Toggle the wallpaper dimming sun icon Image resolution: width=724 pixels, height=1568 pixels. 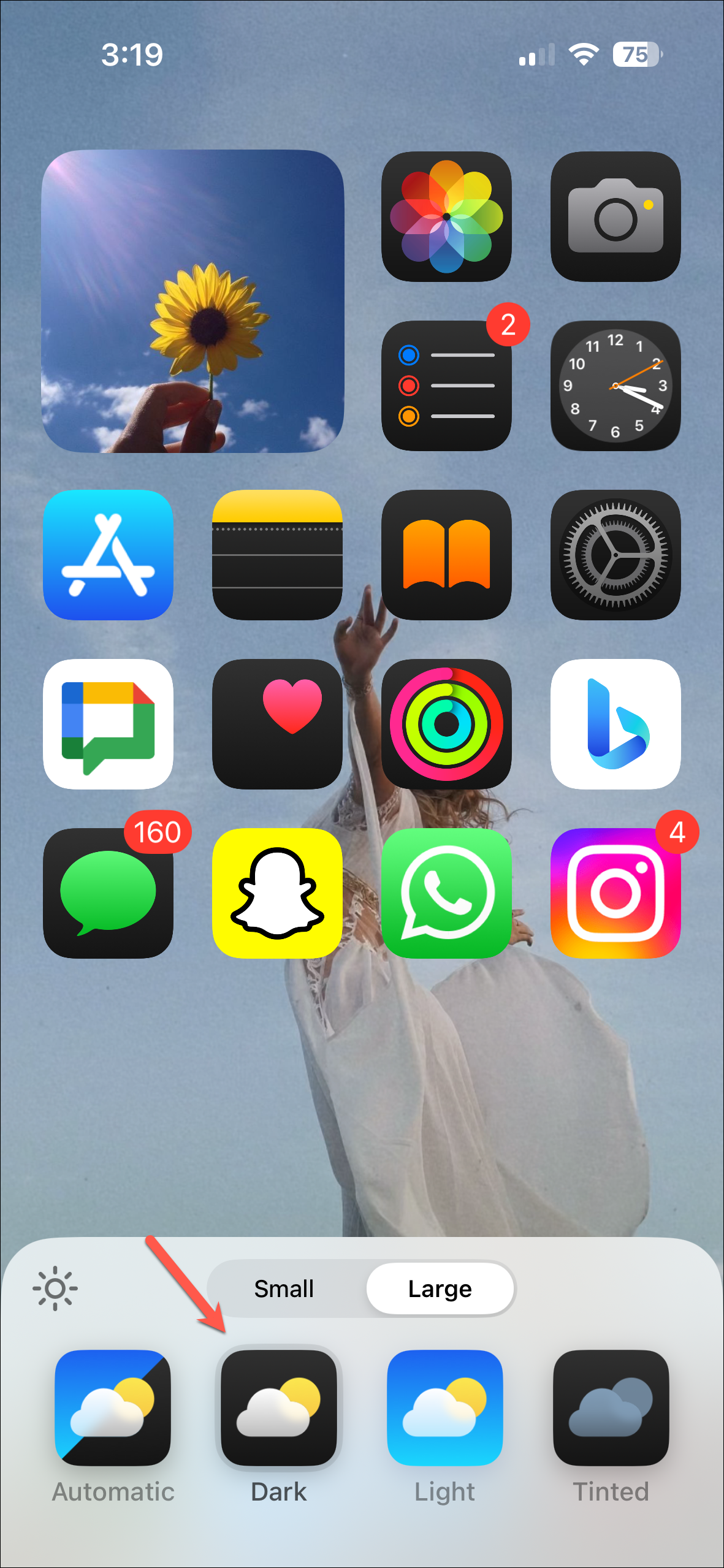point(55,1288)
